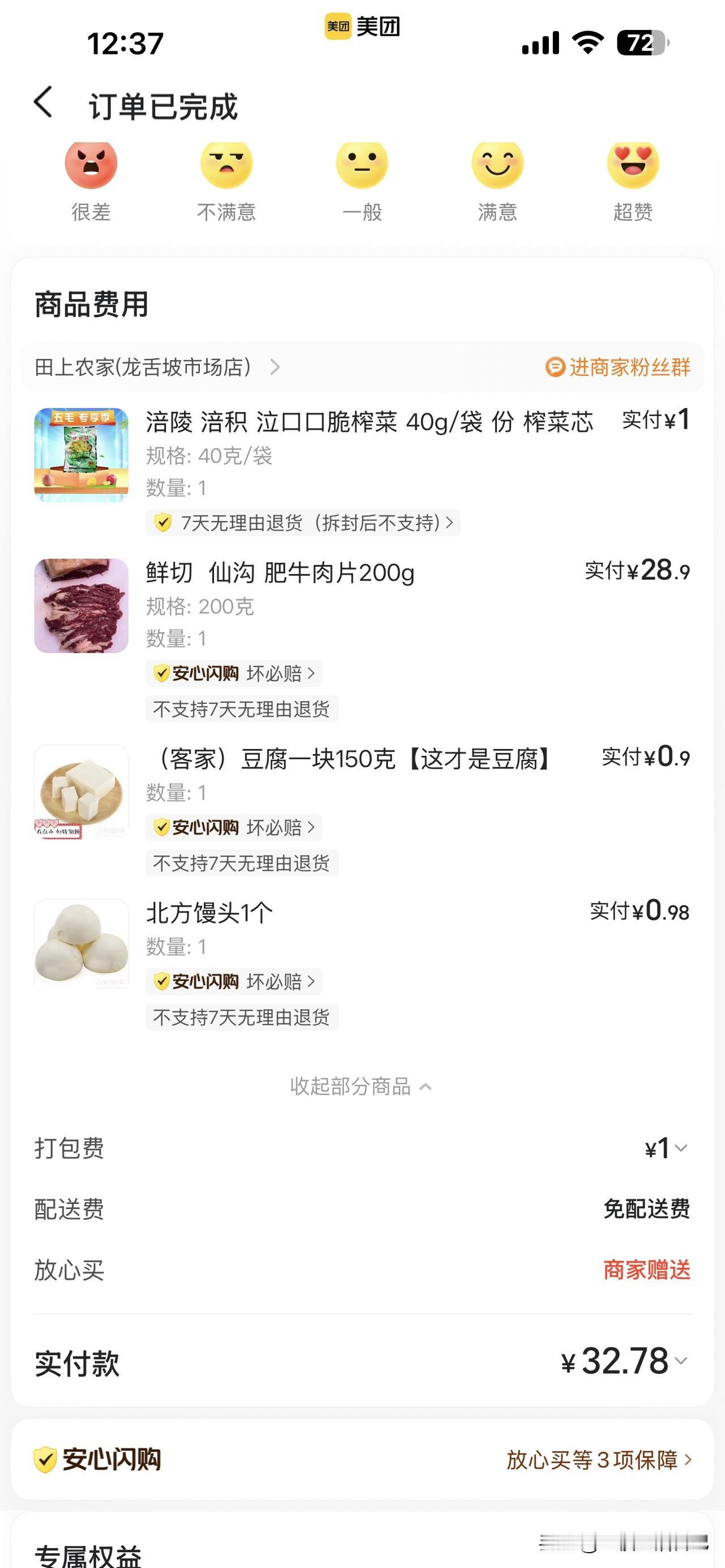725x1568 pixels.
Task: Open the 客家豆腐 product image
Action: coord(81,791)
